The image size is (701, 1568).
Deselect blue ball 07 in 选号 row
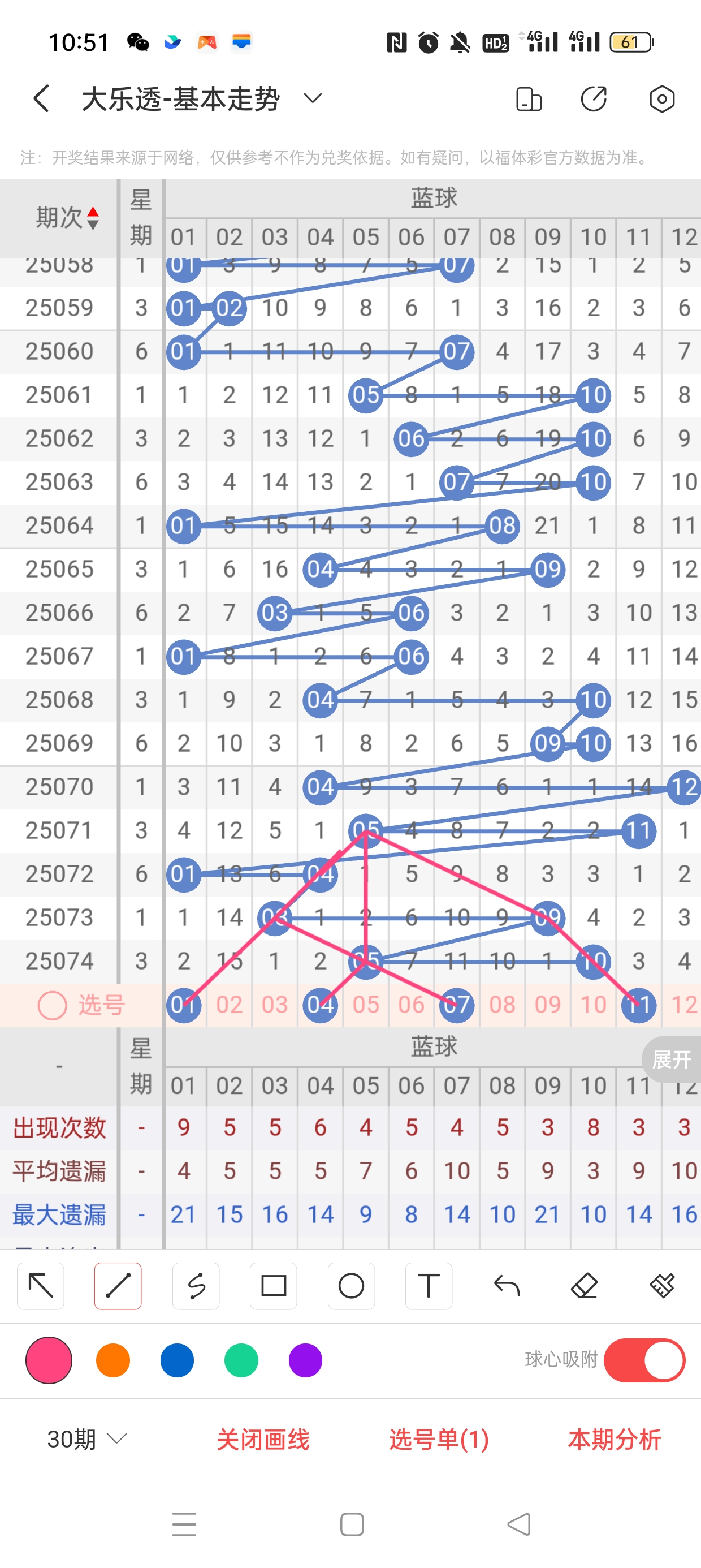[456, 1005]
